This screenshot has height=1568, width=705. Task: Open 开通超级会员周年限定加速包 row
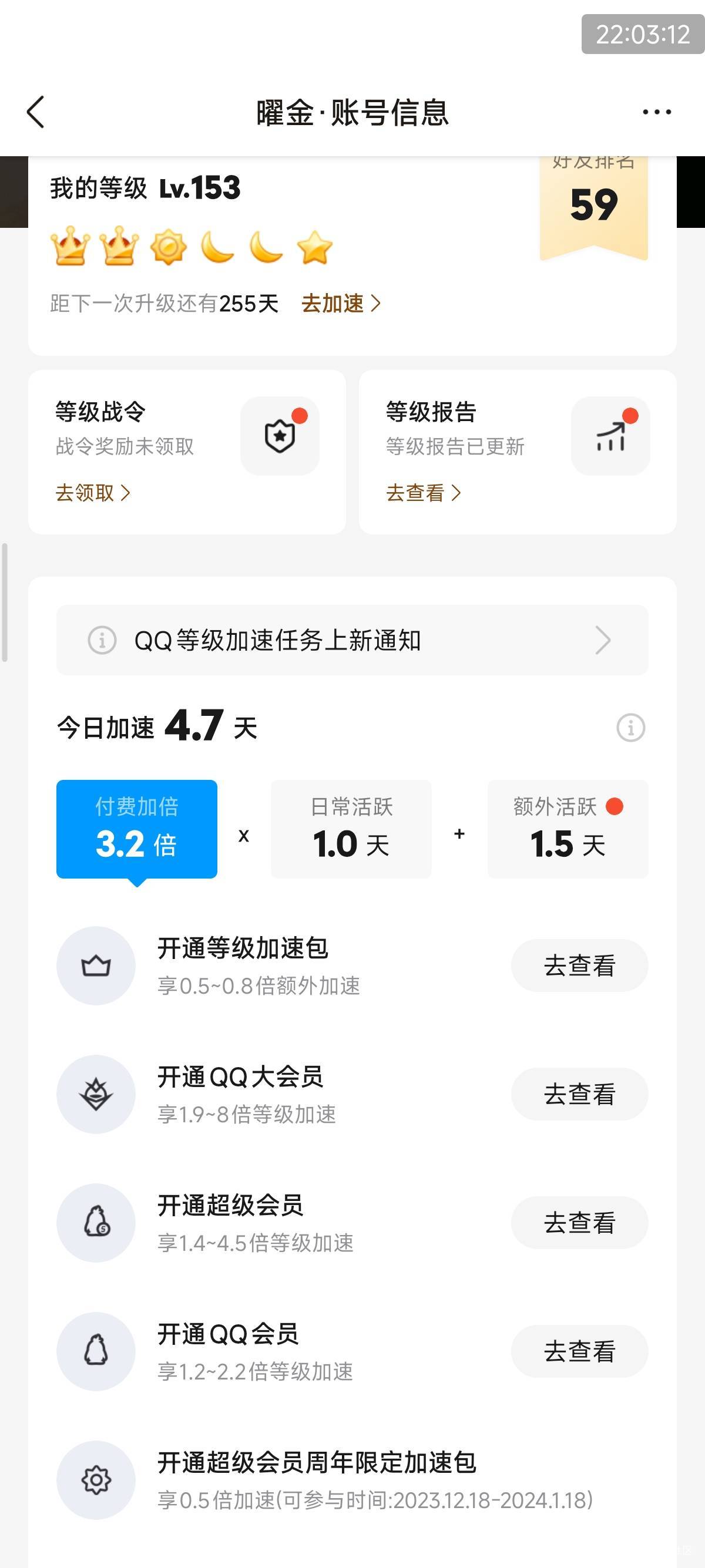pyautogui.click(x=352, y=1480)
